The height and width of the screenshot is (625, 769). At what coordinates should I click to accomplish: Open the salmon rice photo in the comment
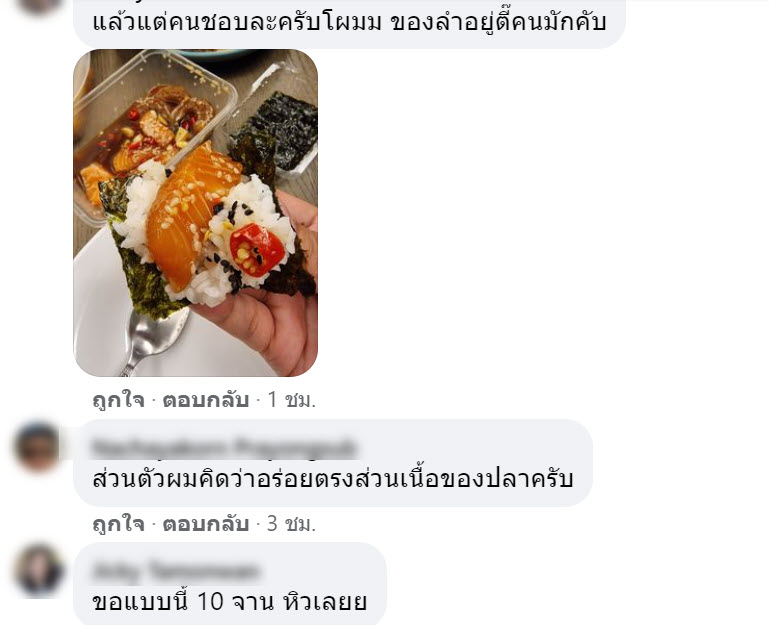point(195,212)
